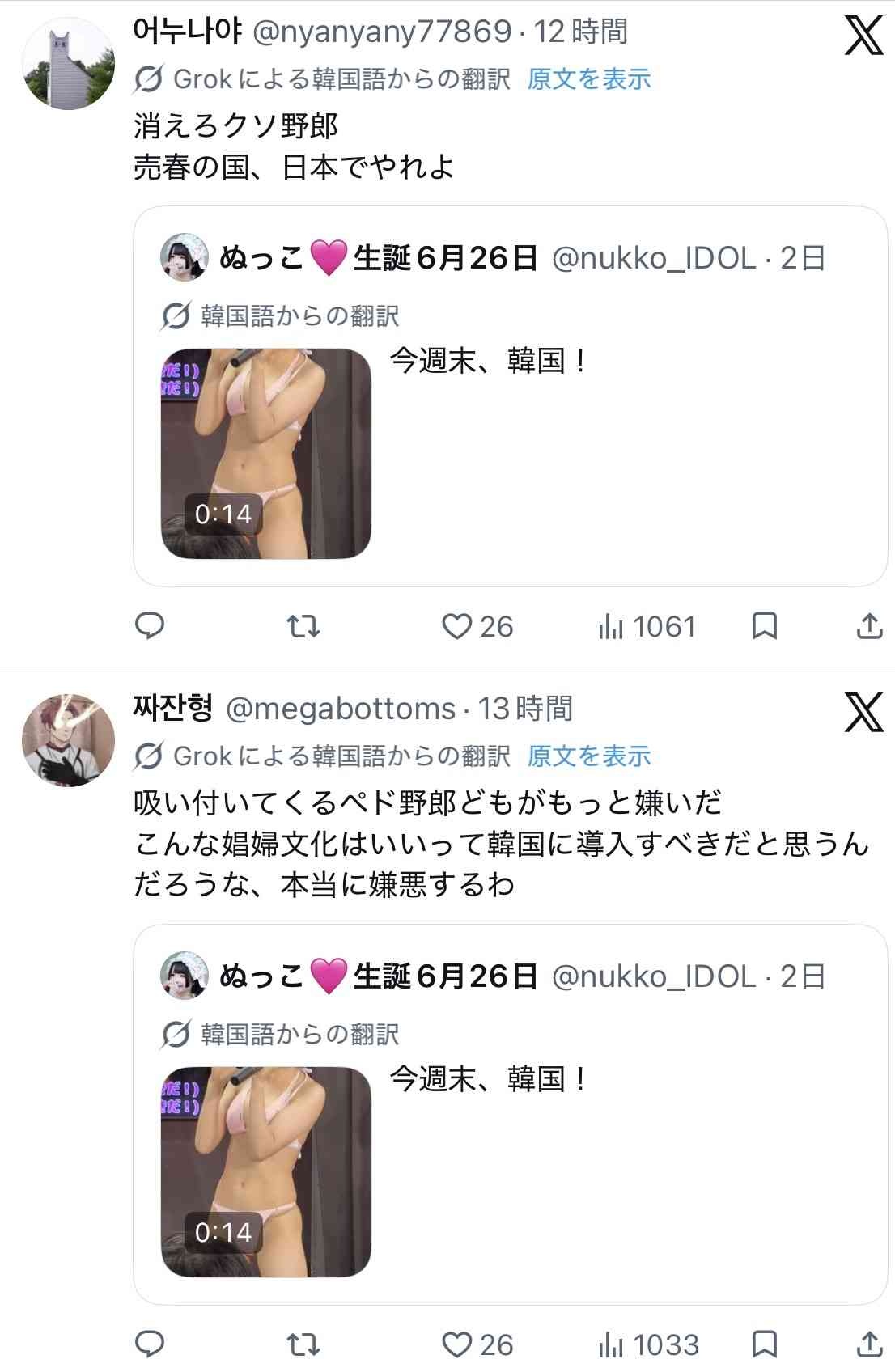
Task: Reply to @megabottoms's post
Action: 149,1344
